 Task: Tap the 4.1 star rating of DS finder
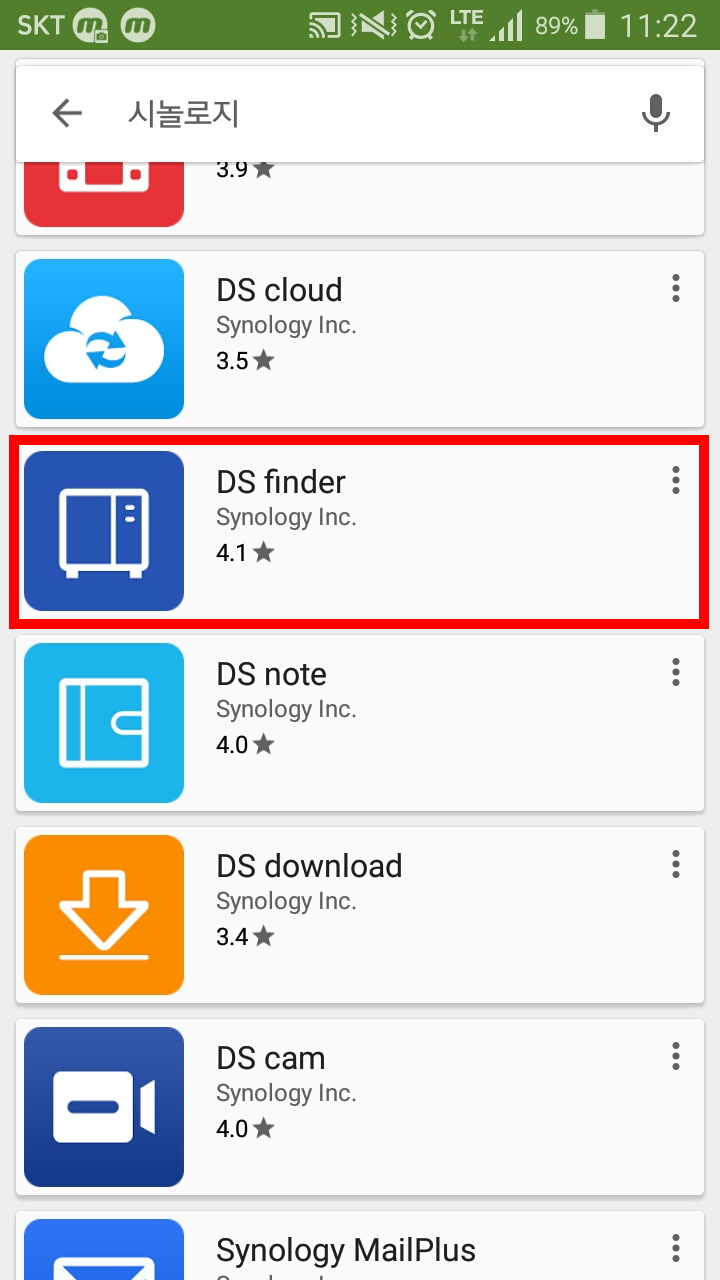(244, 553)
